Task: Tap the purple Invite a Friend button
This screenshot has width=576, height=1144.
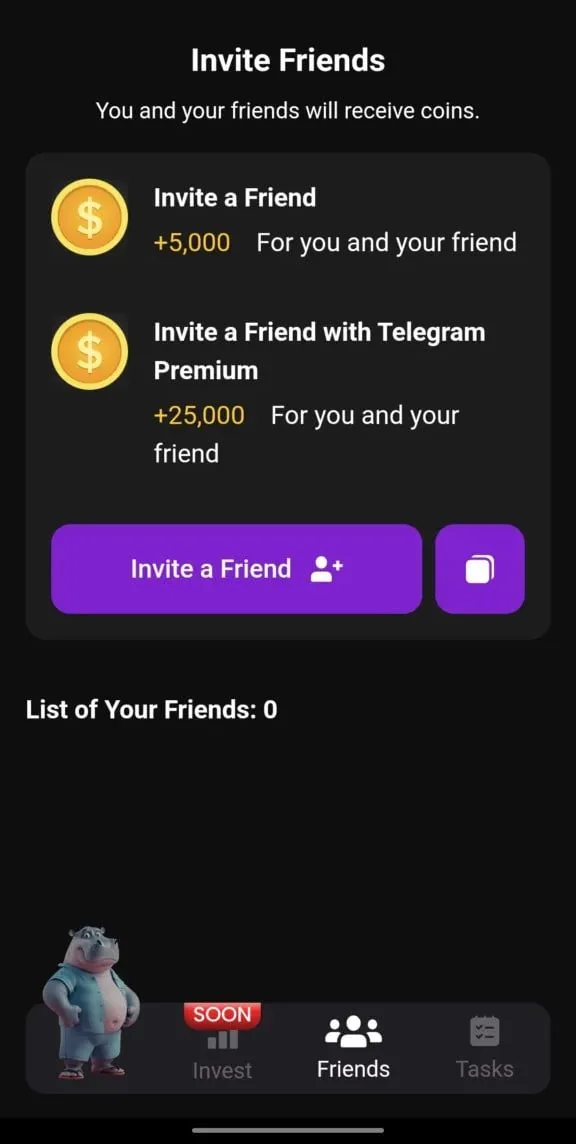Action: click(237, 568)
